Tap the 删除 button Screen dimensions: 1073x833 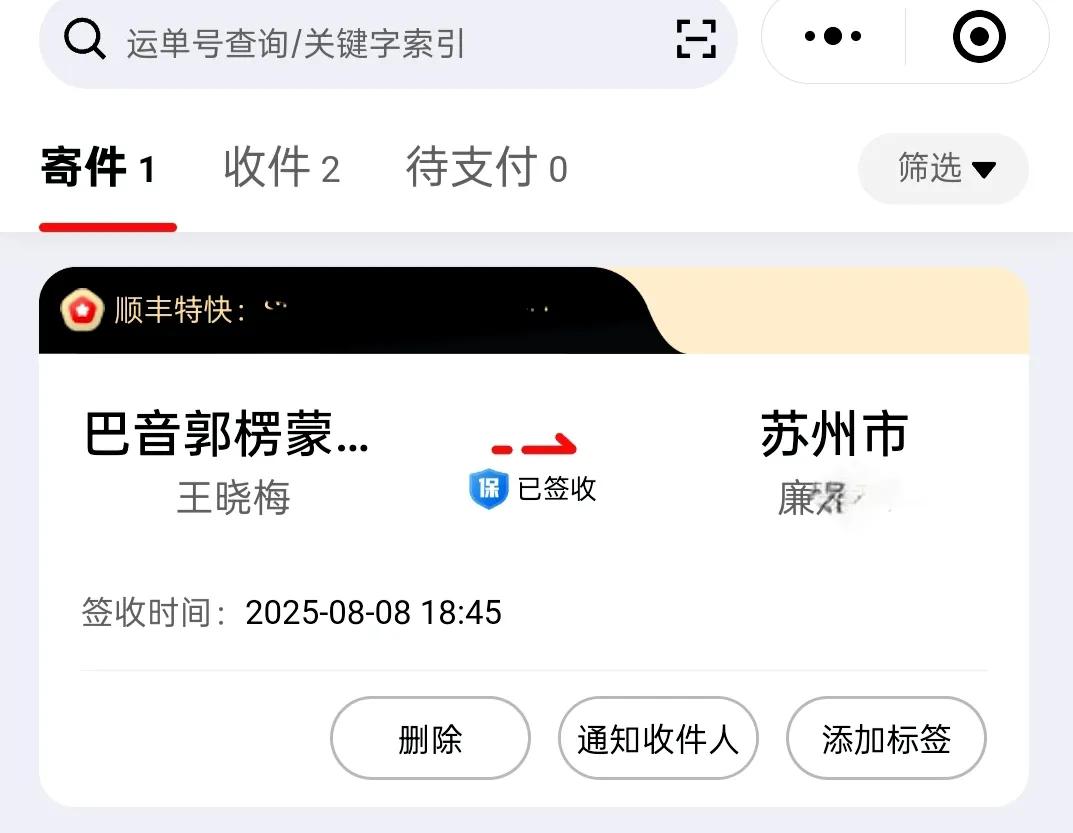(x=430, y=739)
